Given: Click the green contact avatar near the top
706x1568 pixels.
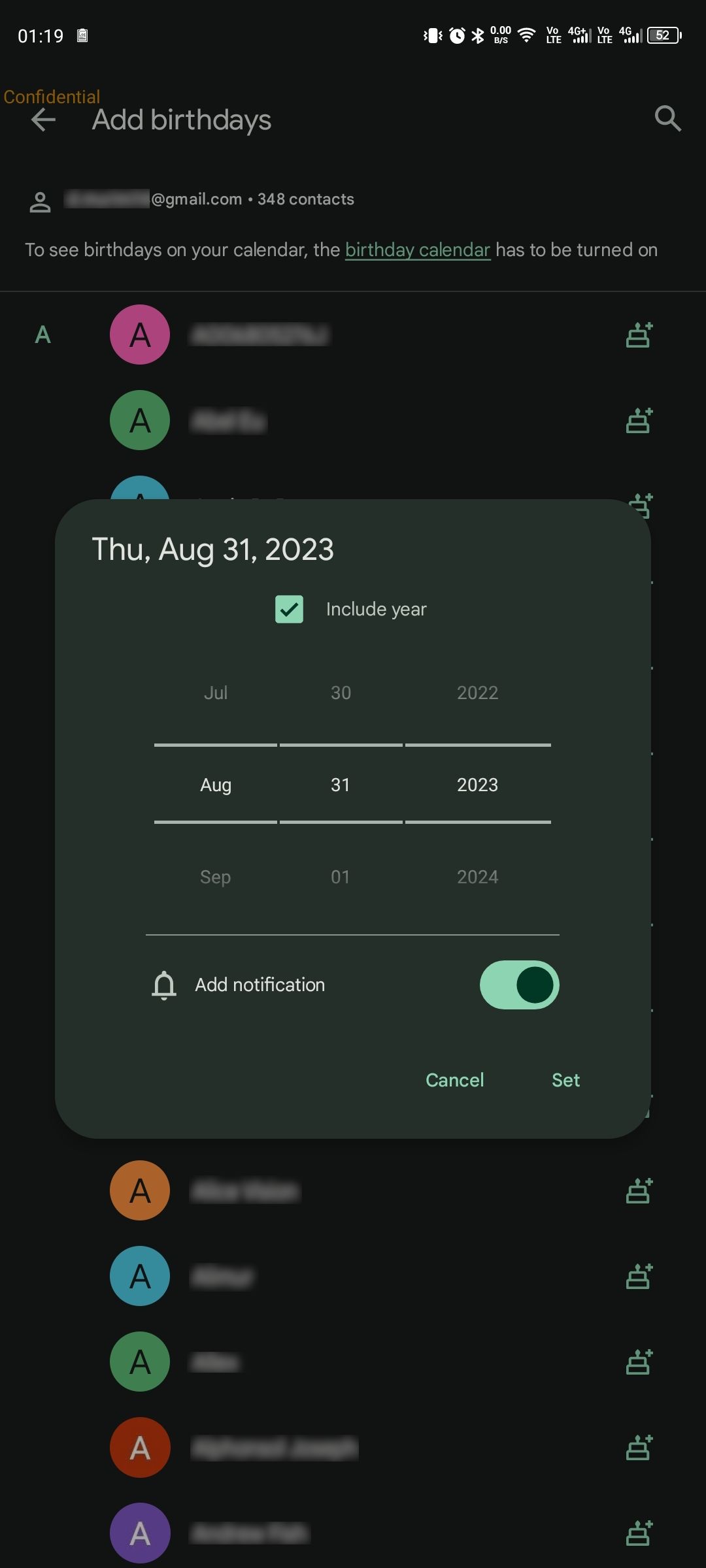Looking at the screenshot, I should (x=139, y=421).
